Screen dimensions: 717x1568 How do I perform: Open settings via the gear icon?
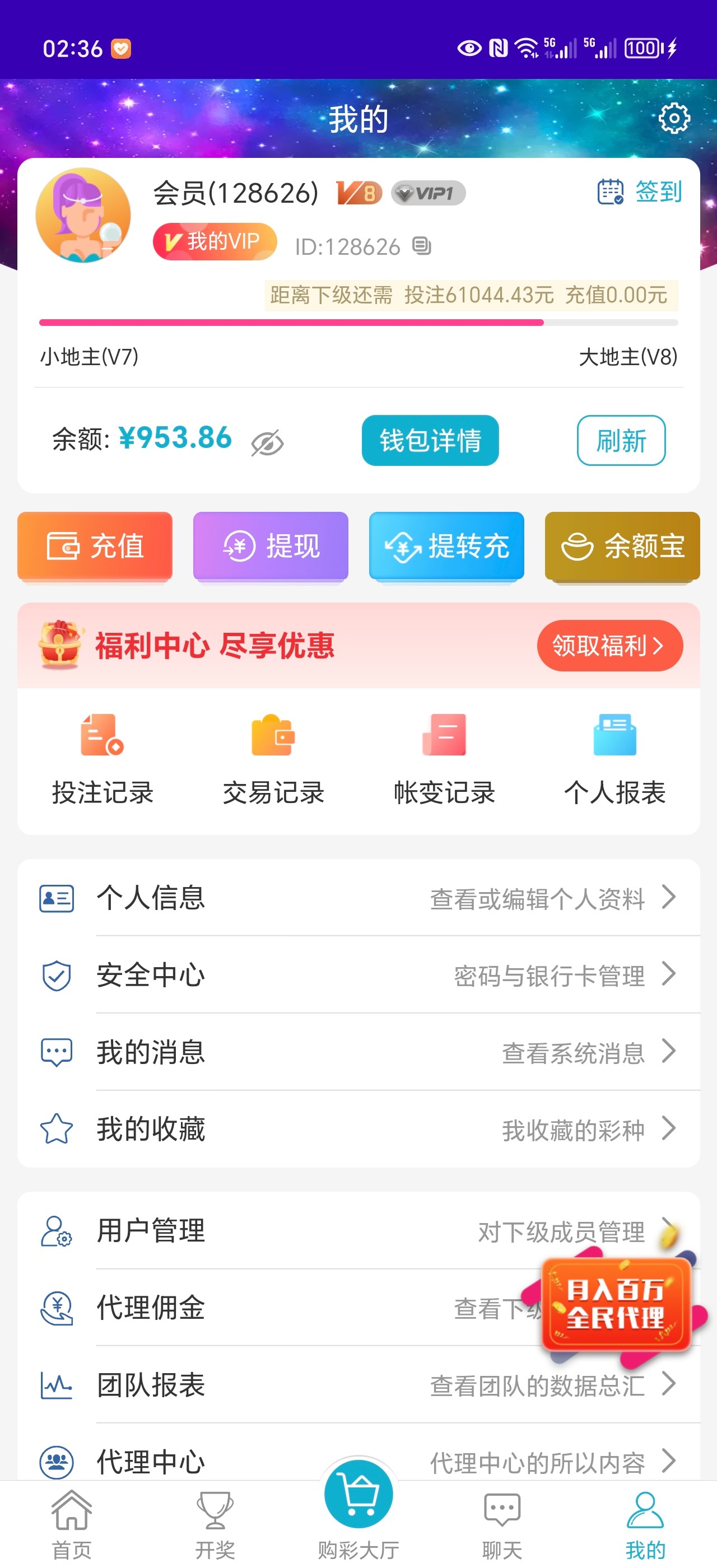pos(673,119)
